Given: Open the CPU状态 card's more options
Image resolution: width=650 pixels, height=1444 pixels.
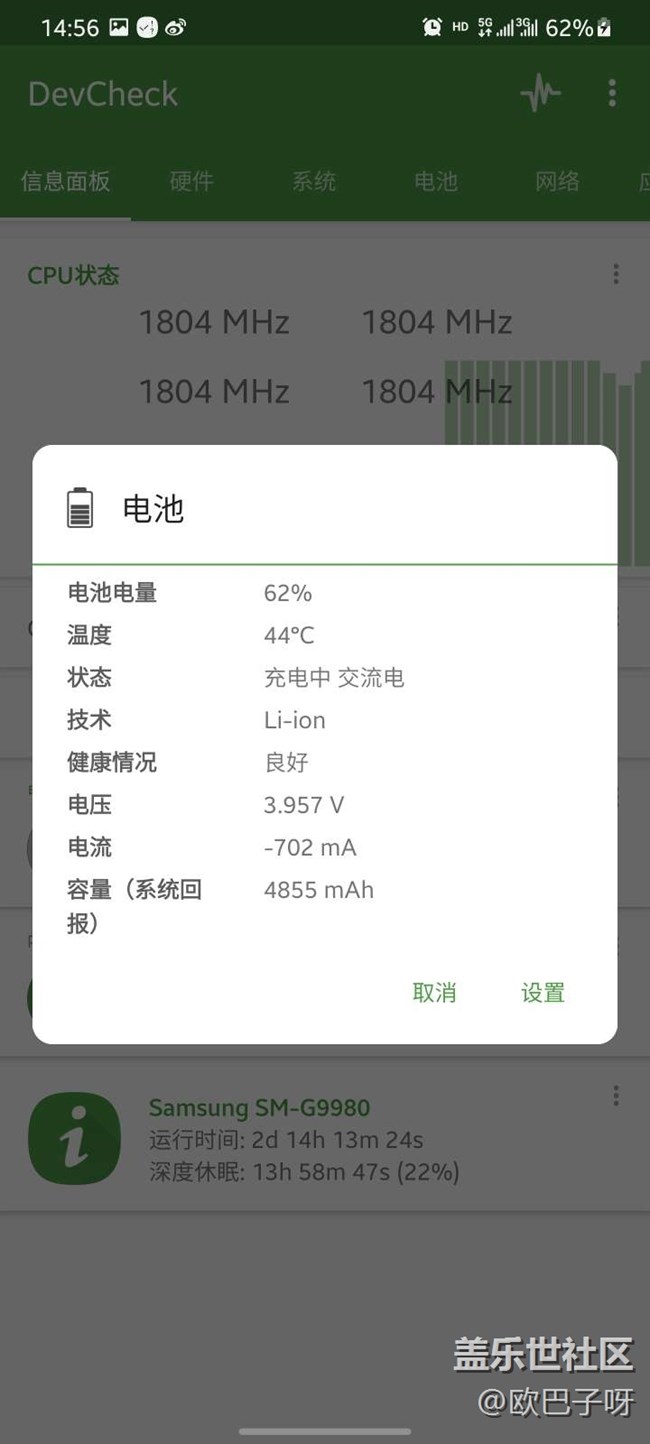Looking at the screenshot, I should click(616, 274).
